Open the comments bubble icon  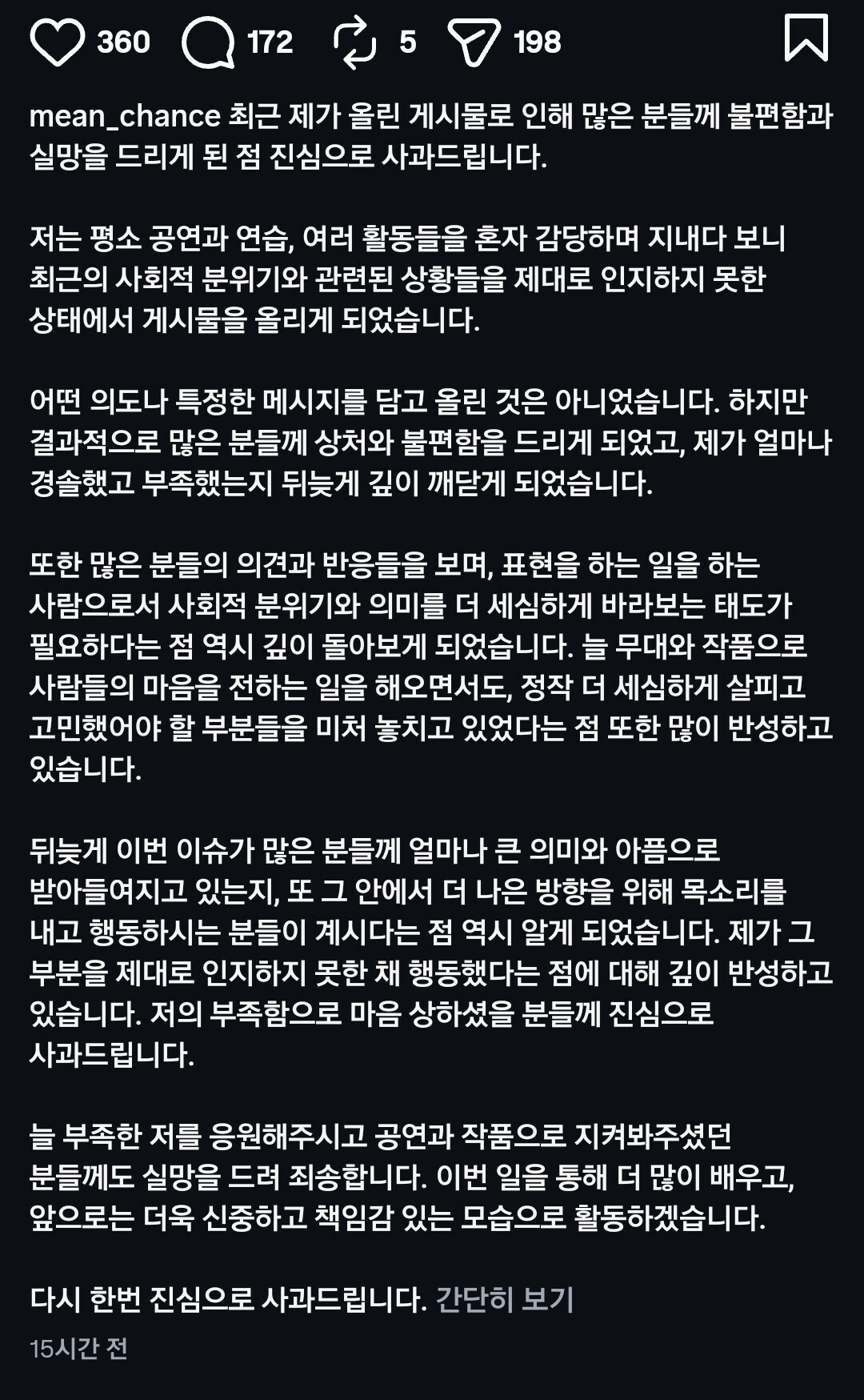click(x=208, y=42)
